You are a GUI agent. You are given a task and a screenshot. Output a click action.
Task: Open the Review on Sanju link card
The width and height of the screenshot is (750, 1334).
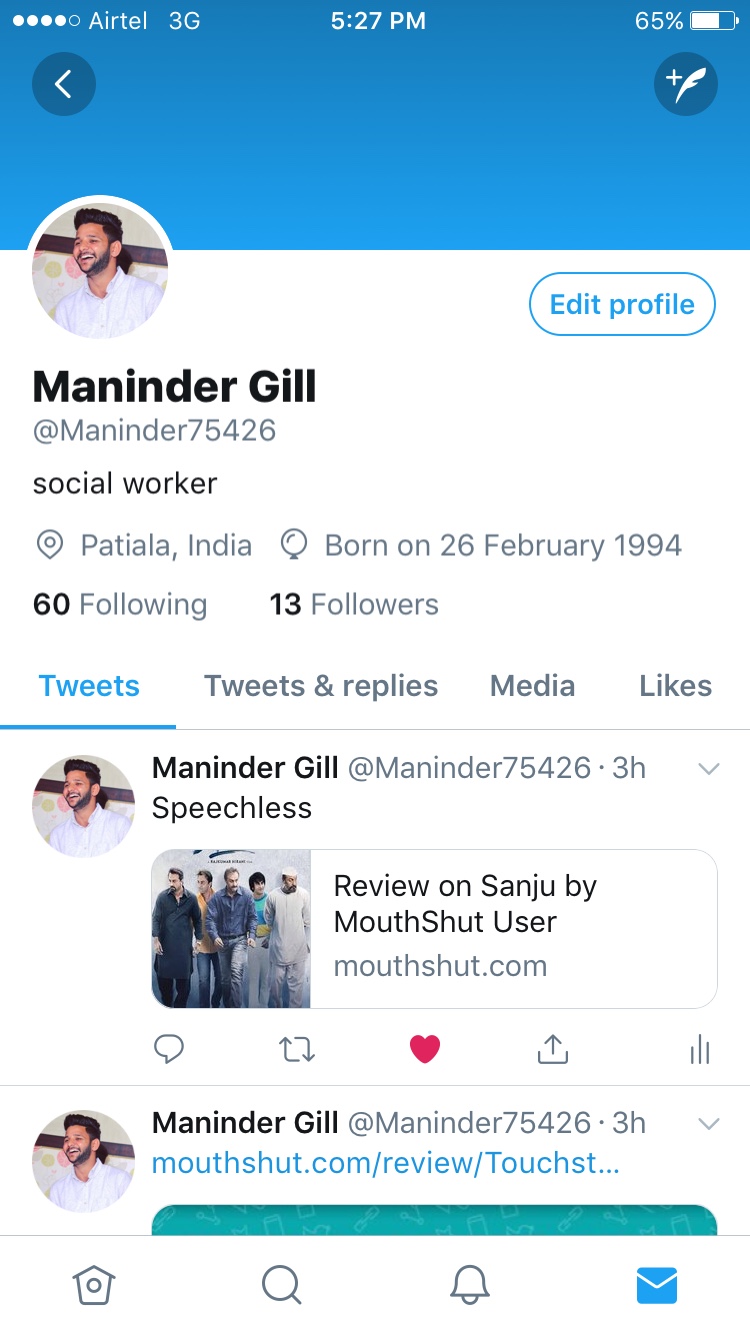point(434,928)
